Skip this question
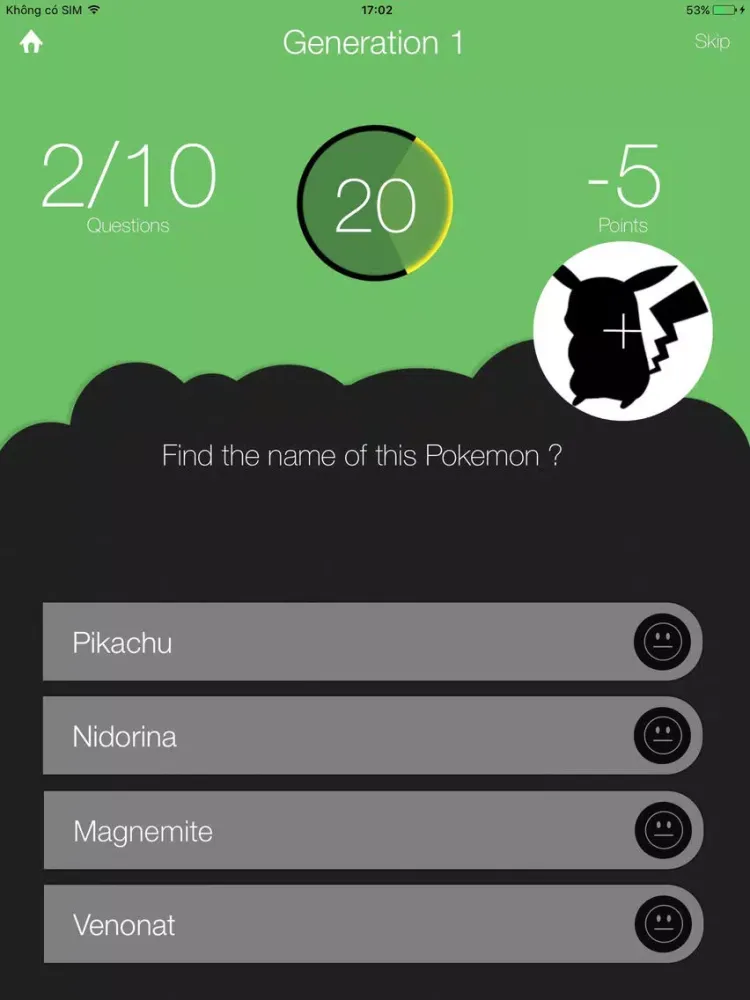Image resolution: width=750 pixels, height=1000 pixels. point(711,42)
